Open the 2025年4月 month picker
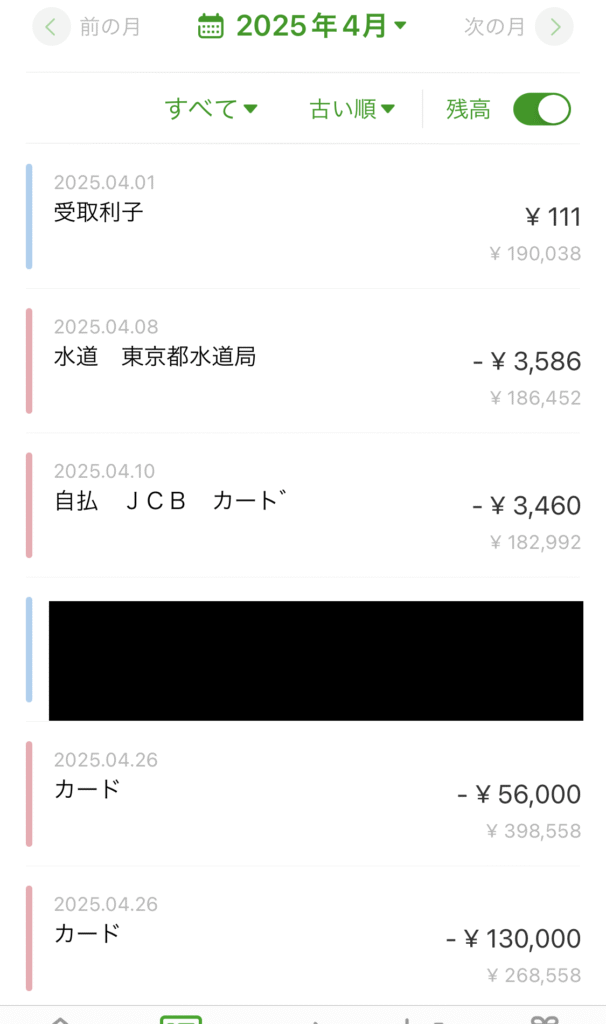 pyautogui.click(x=302, y=26)
